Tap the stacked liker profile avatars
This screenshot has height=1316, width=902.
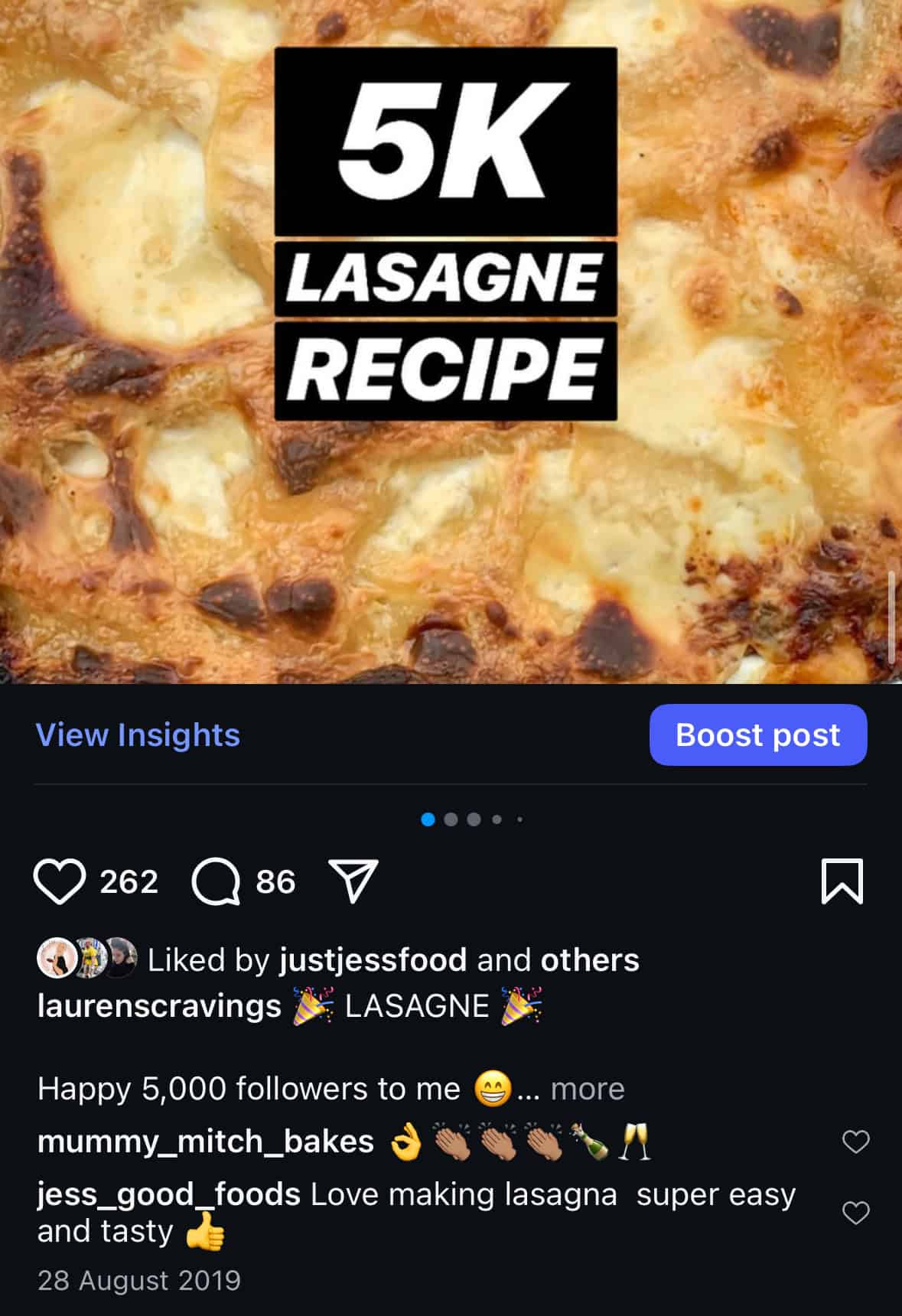click(x=86, y=958)
